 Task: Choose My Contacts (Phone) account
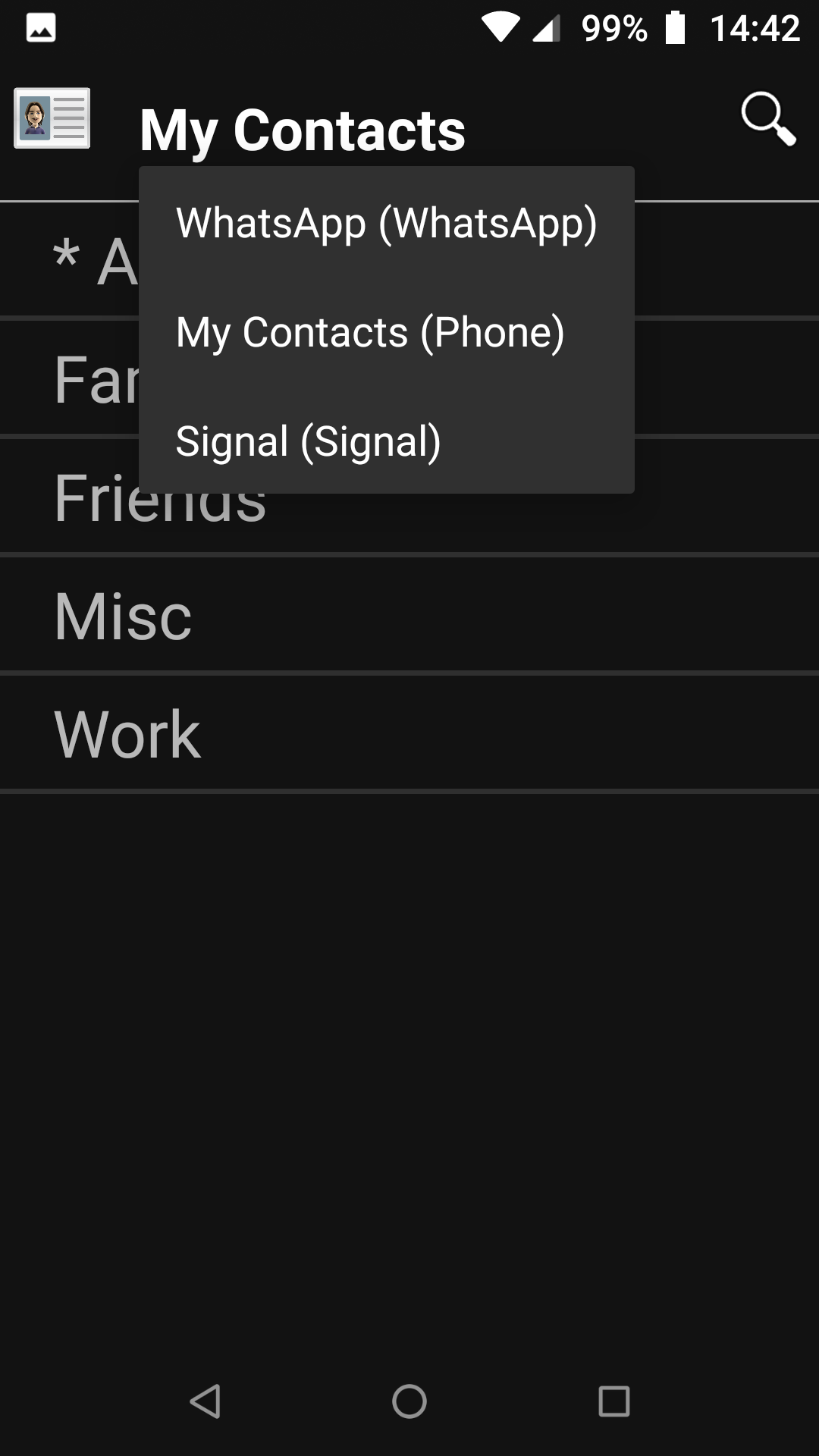pyautogui.click(x=370, y=333)
